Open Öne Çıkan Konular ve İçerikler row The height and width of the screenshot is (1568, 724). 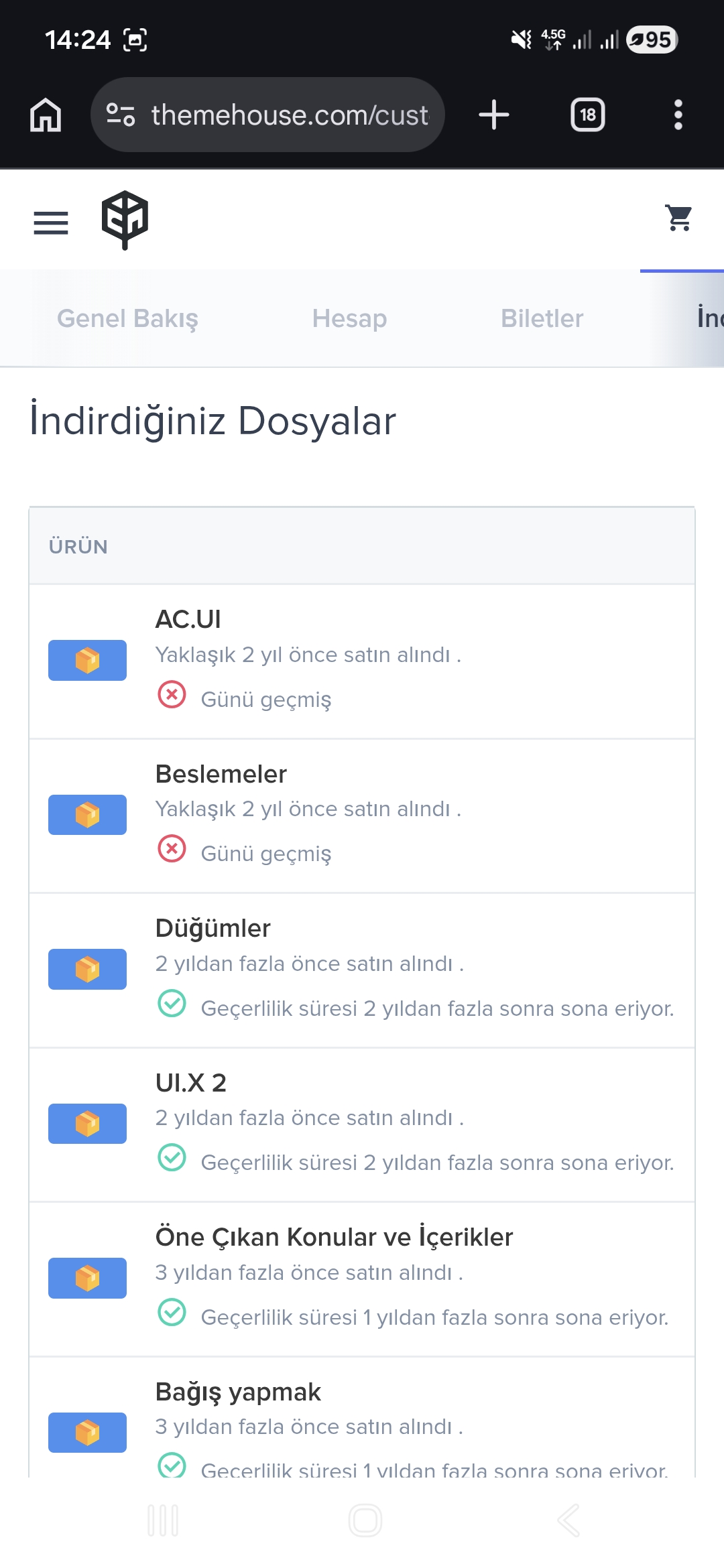click(362, 1279)
